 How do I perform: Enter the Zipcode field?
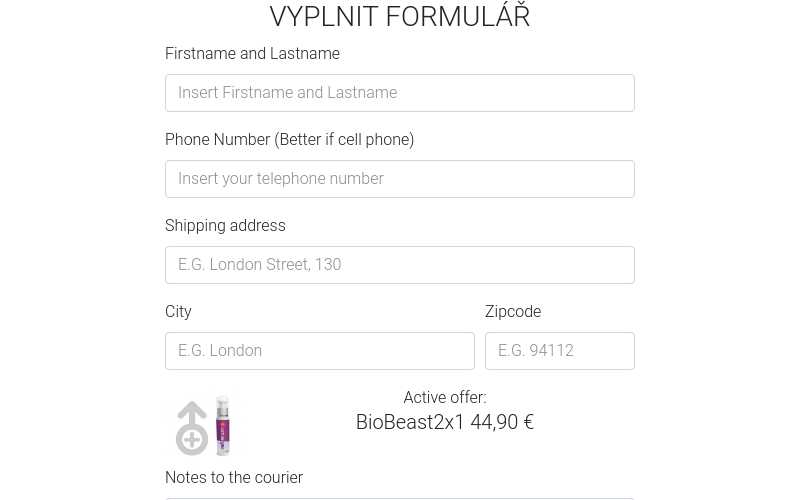[x=559, y=351]
